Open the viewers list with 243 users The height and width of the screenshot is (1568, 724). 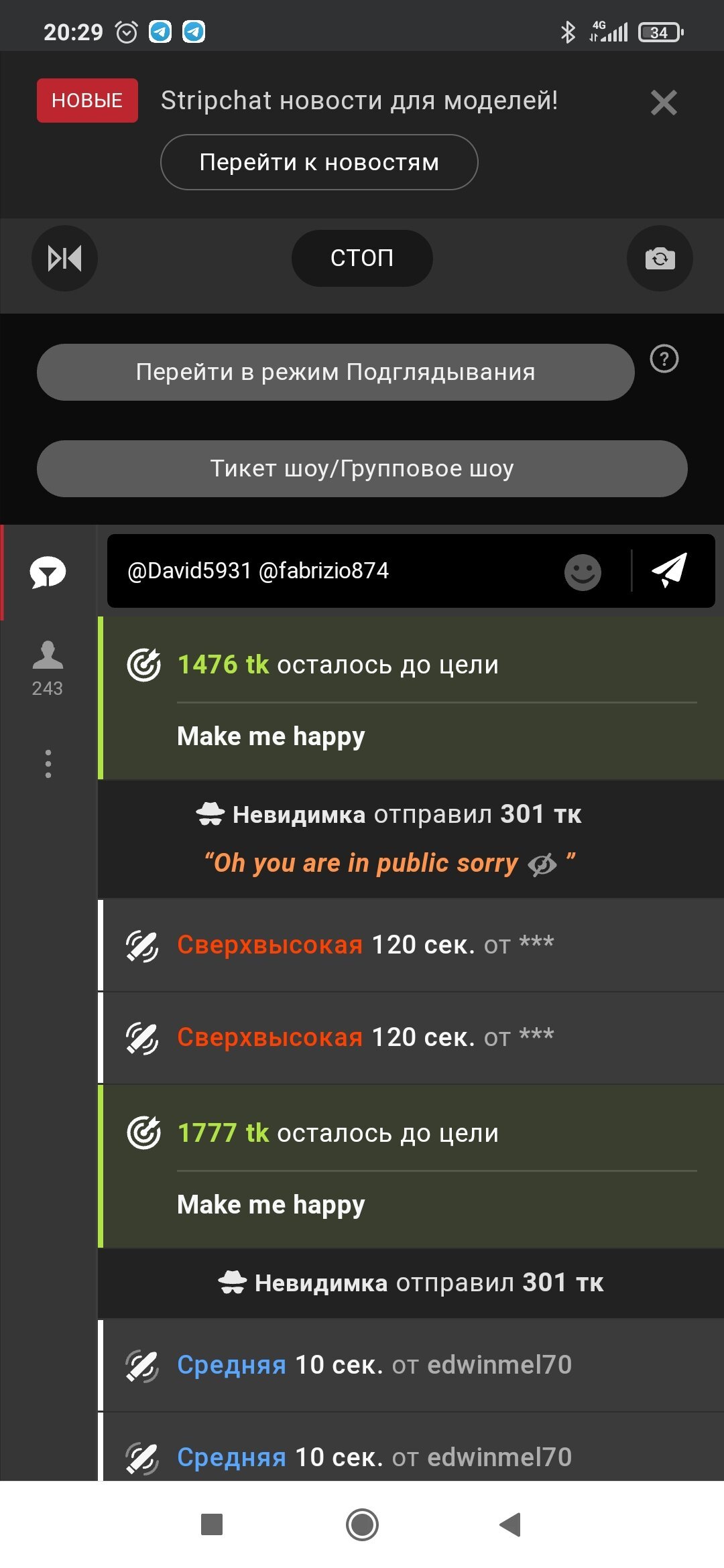48,667
